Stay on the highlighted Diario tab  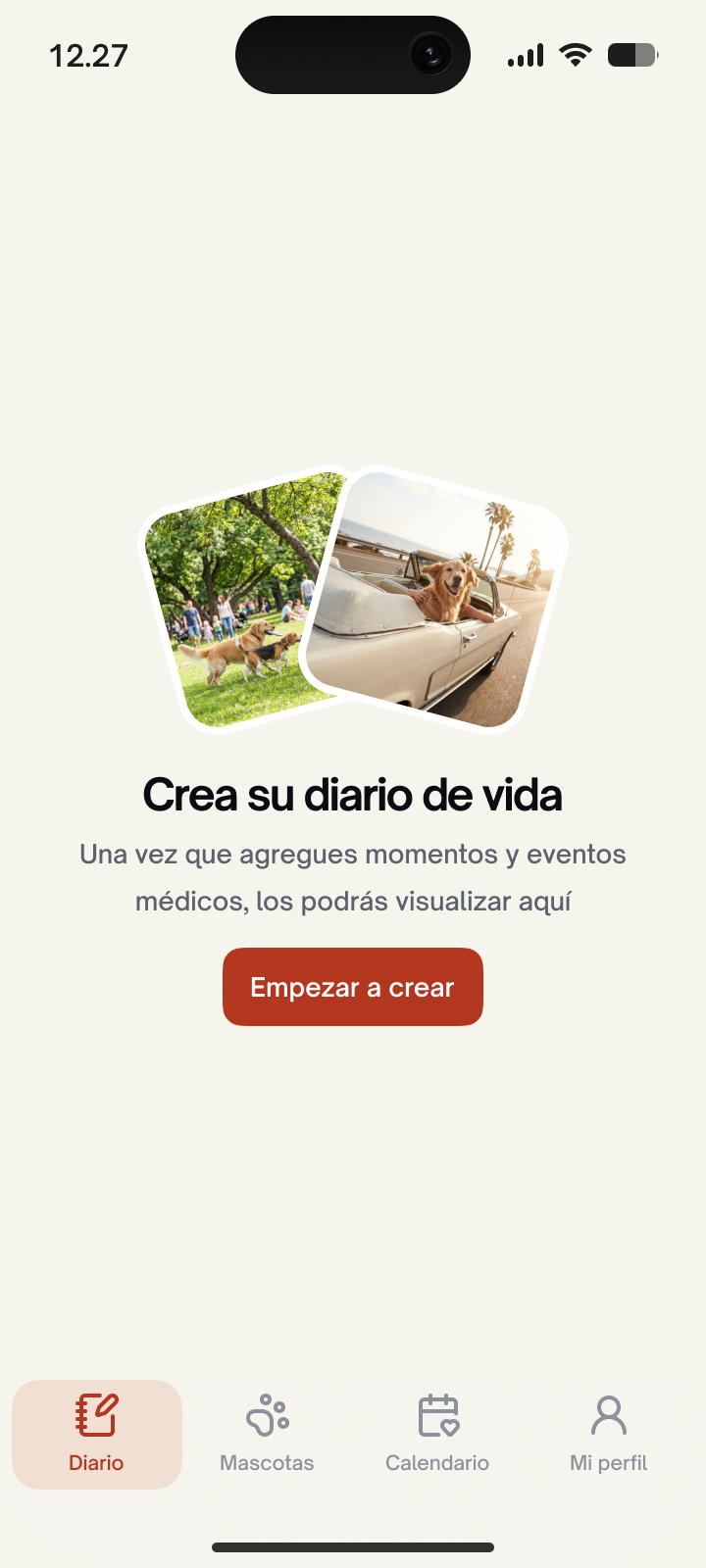(x=96, y=1434)
